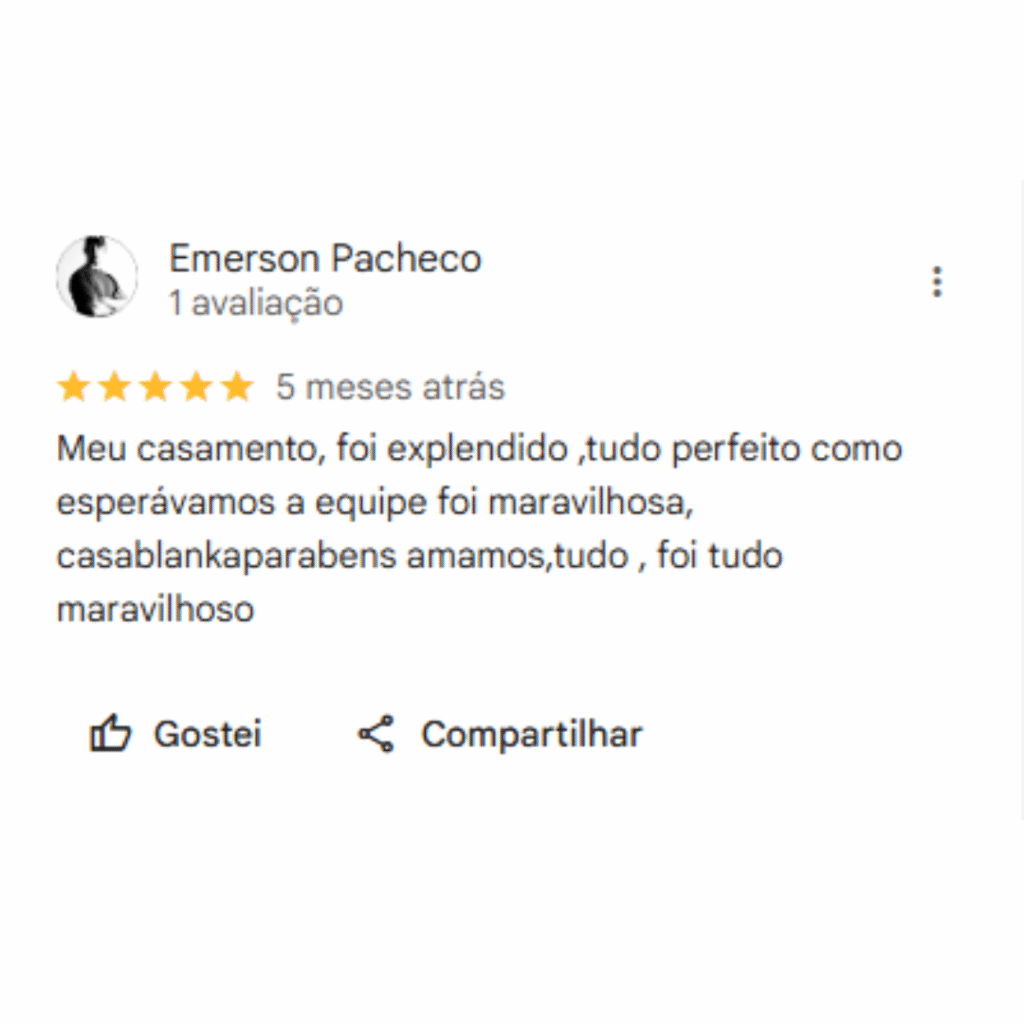Like the review with Gostei
The height and width of the screenshot is (1024, 1024).
(x=176, y=735)
